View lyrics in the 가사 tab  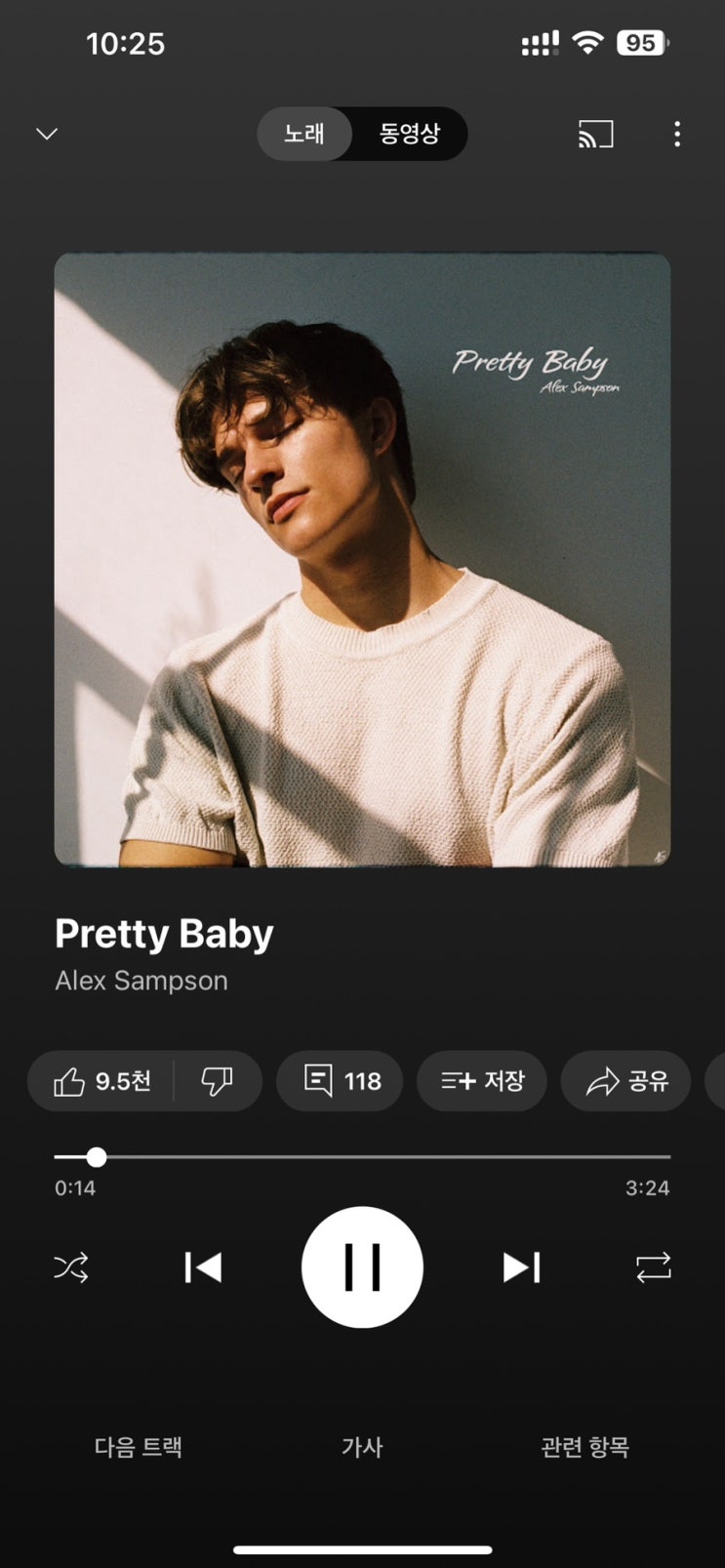[x=362, y=1446]
